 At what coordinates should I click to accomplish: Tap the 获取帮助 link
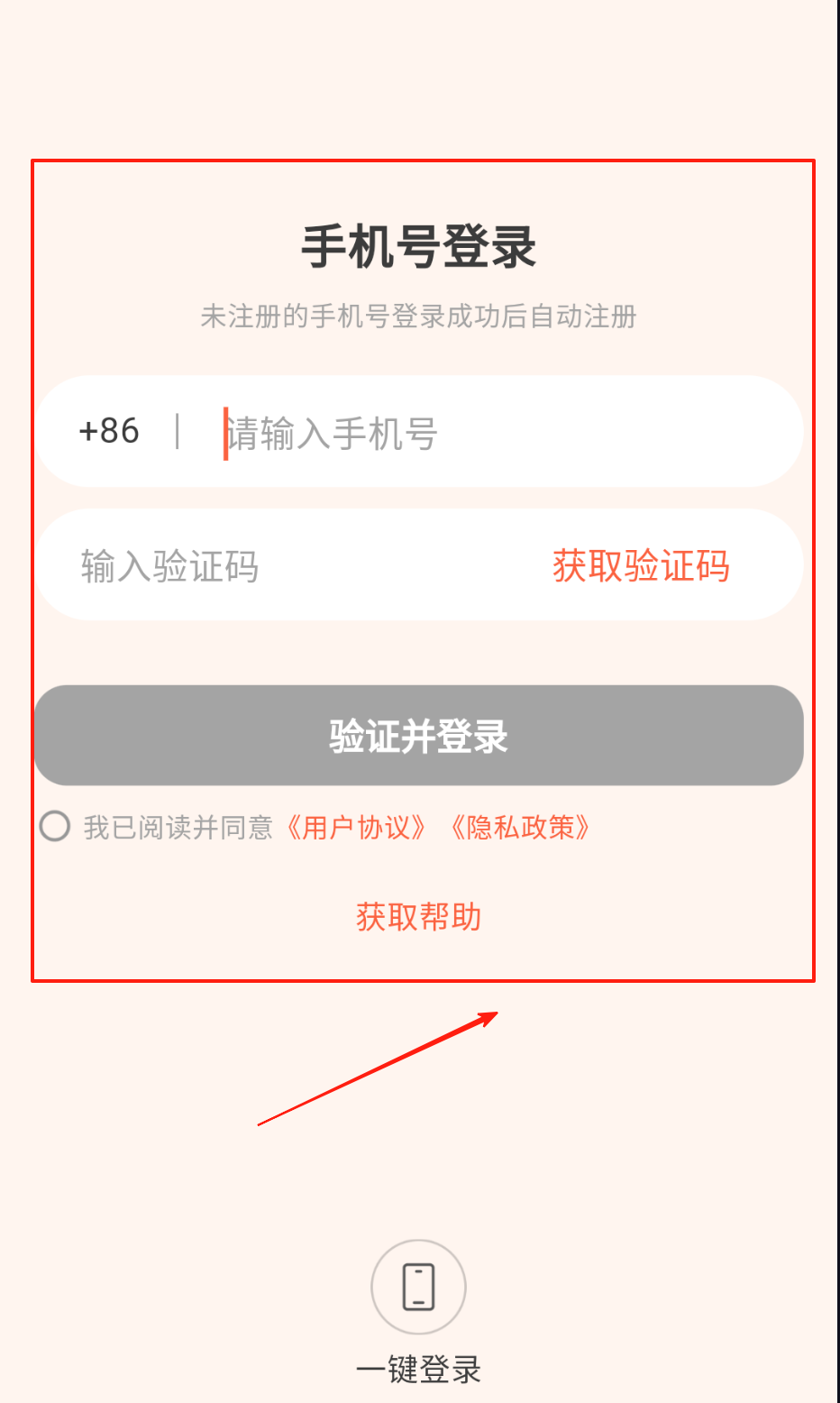pos(419,917)
